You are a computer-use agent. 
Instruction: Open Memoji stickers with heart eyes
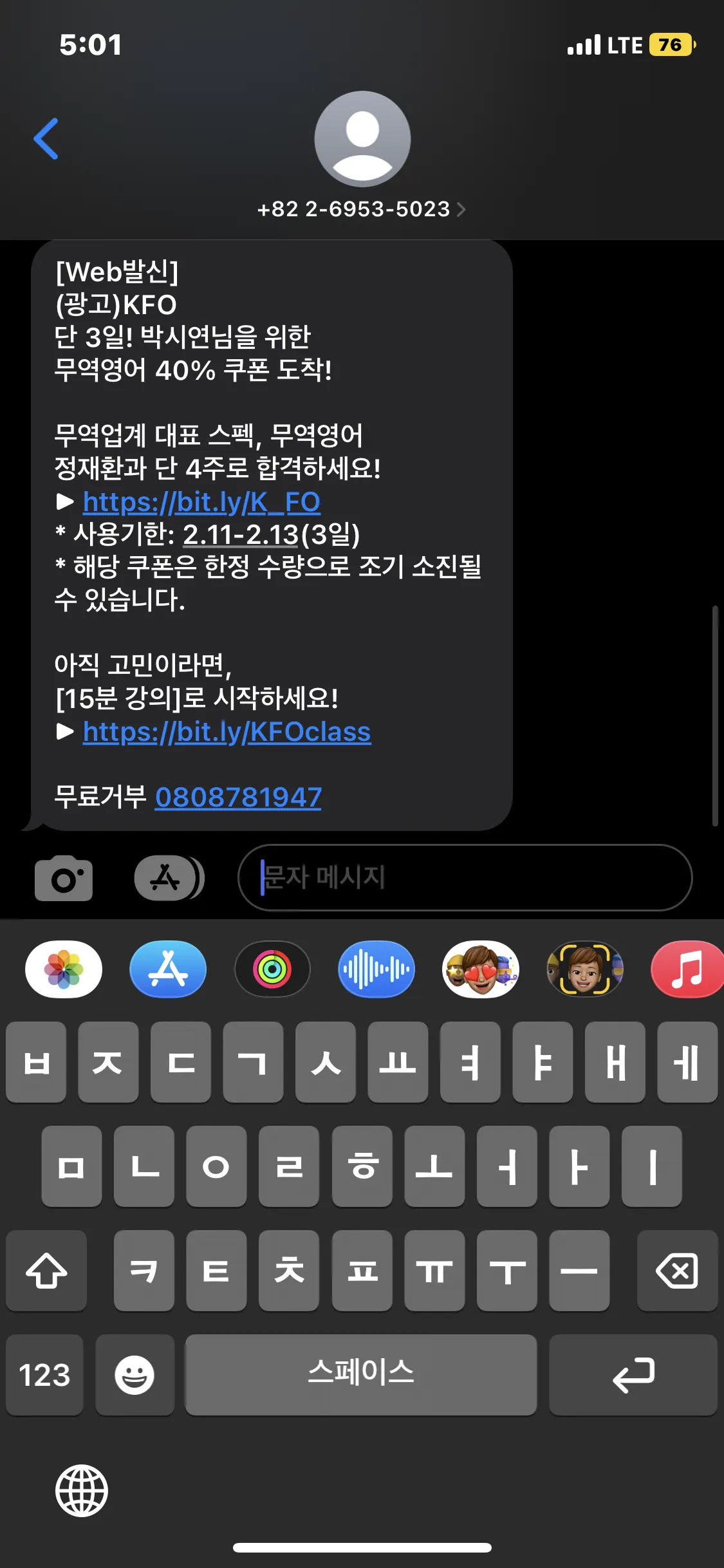481,969
